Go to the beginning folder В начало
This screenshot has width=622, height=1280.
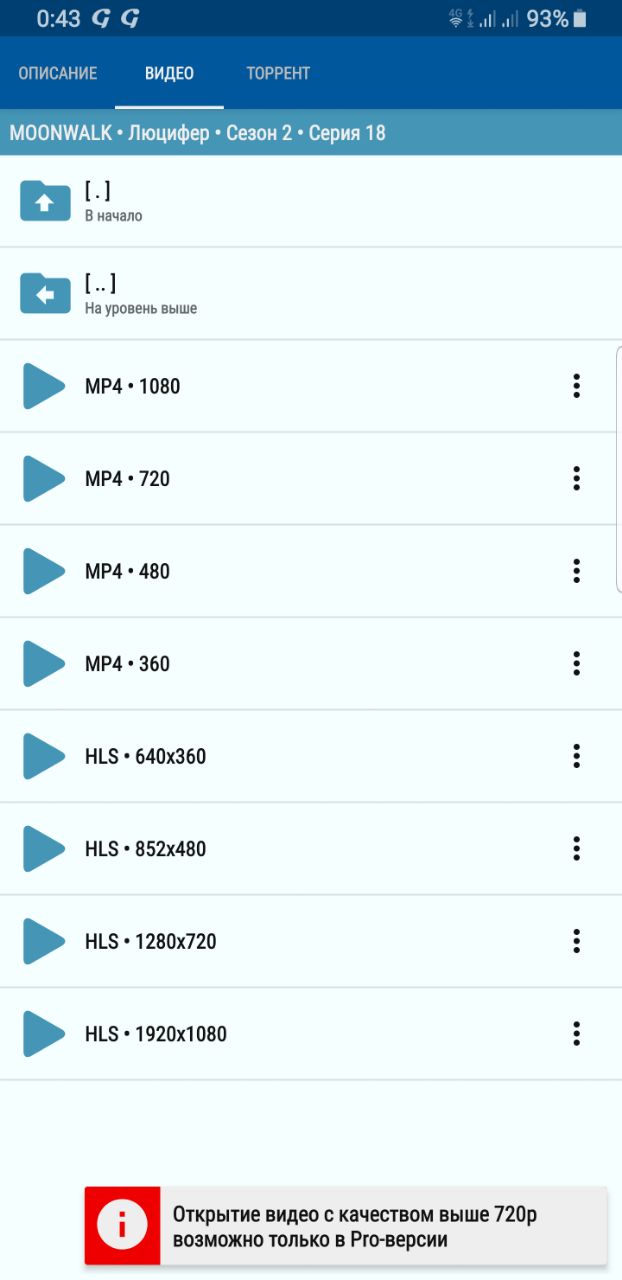pos(311,201)
